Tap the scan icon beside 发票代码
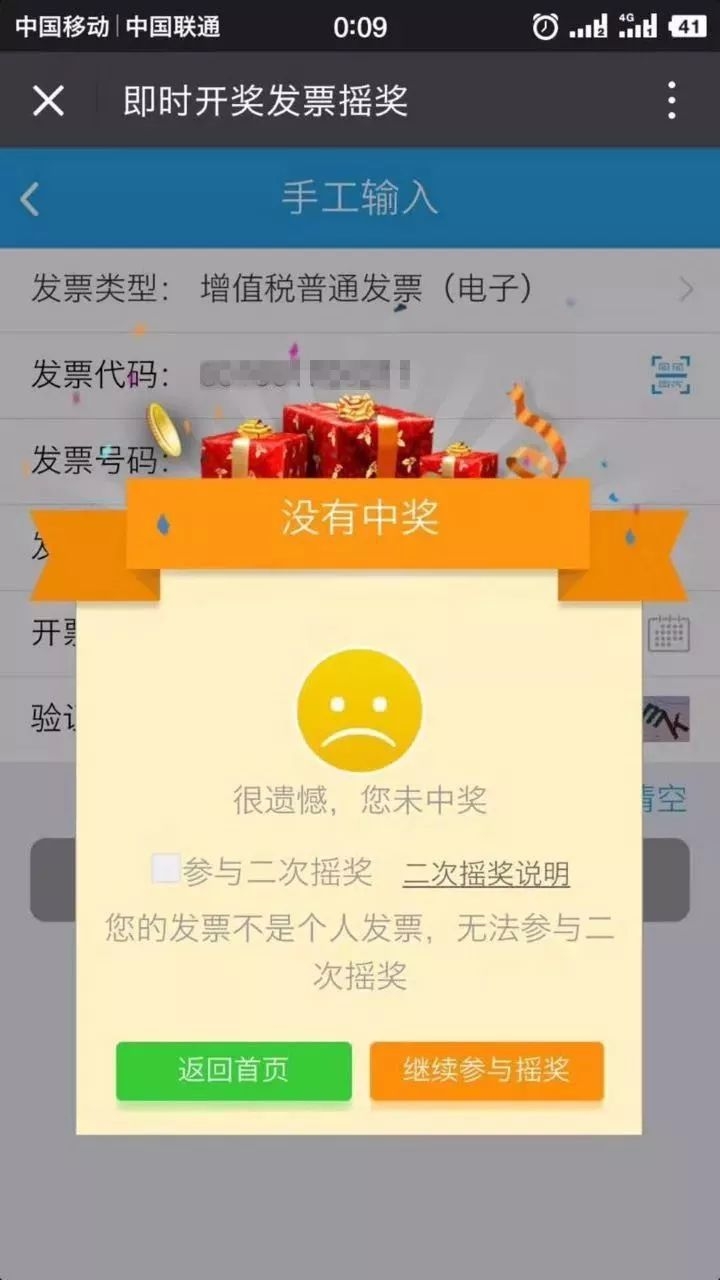The width and height of the screenshot is (720, 1280). pos(670,375)
